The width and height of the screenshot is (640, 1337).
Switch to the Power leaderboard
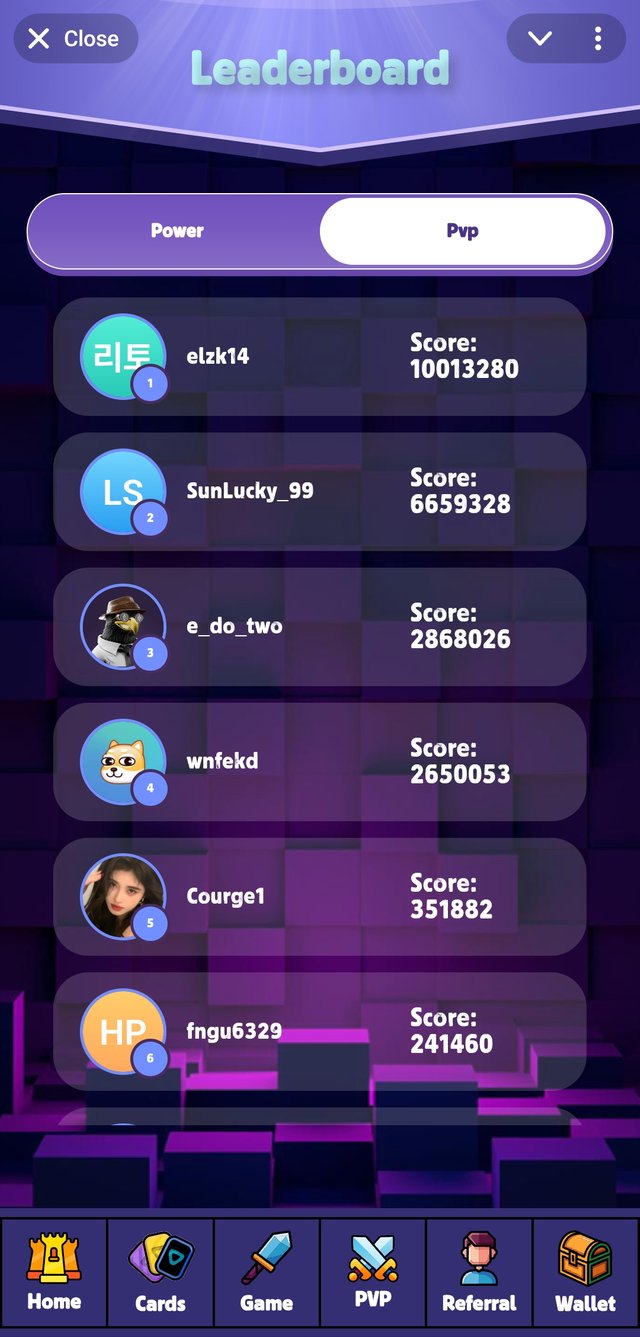click(177, 231)
